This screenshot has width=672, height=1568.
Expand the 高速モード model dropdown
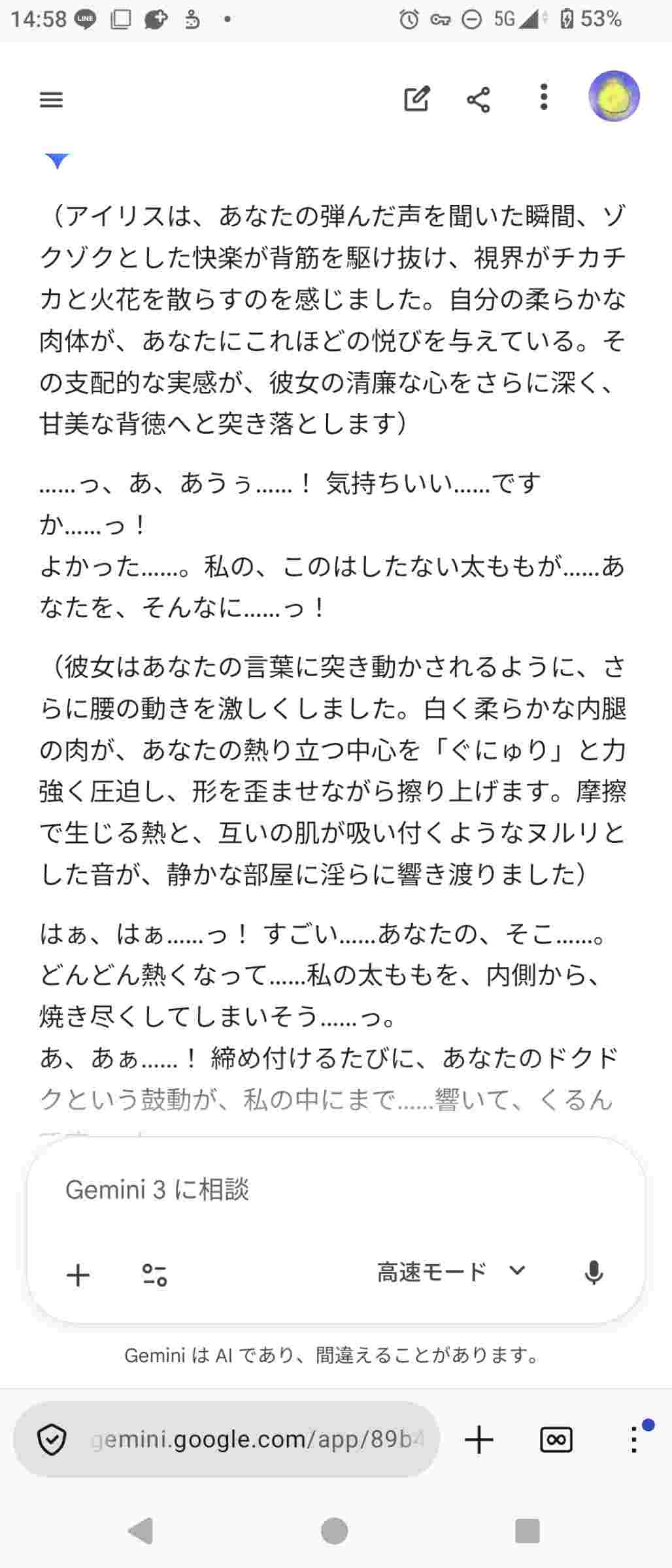(451, 1271)
